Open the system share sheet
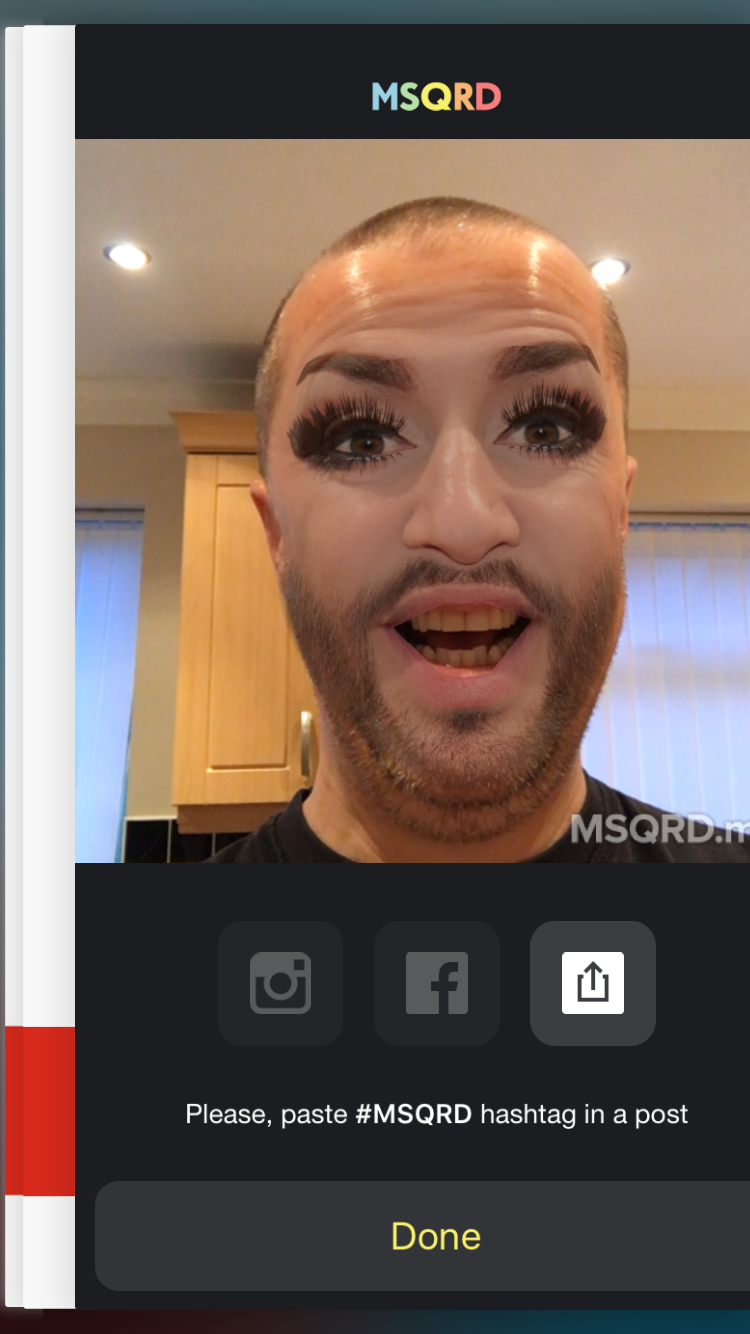Screen dimensions: 750x1334 (593, 983)
